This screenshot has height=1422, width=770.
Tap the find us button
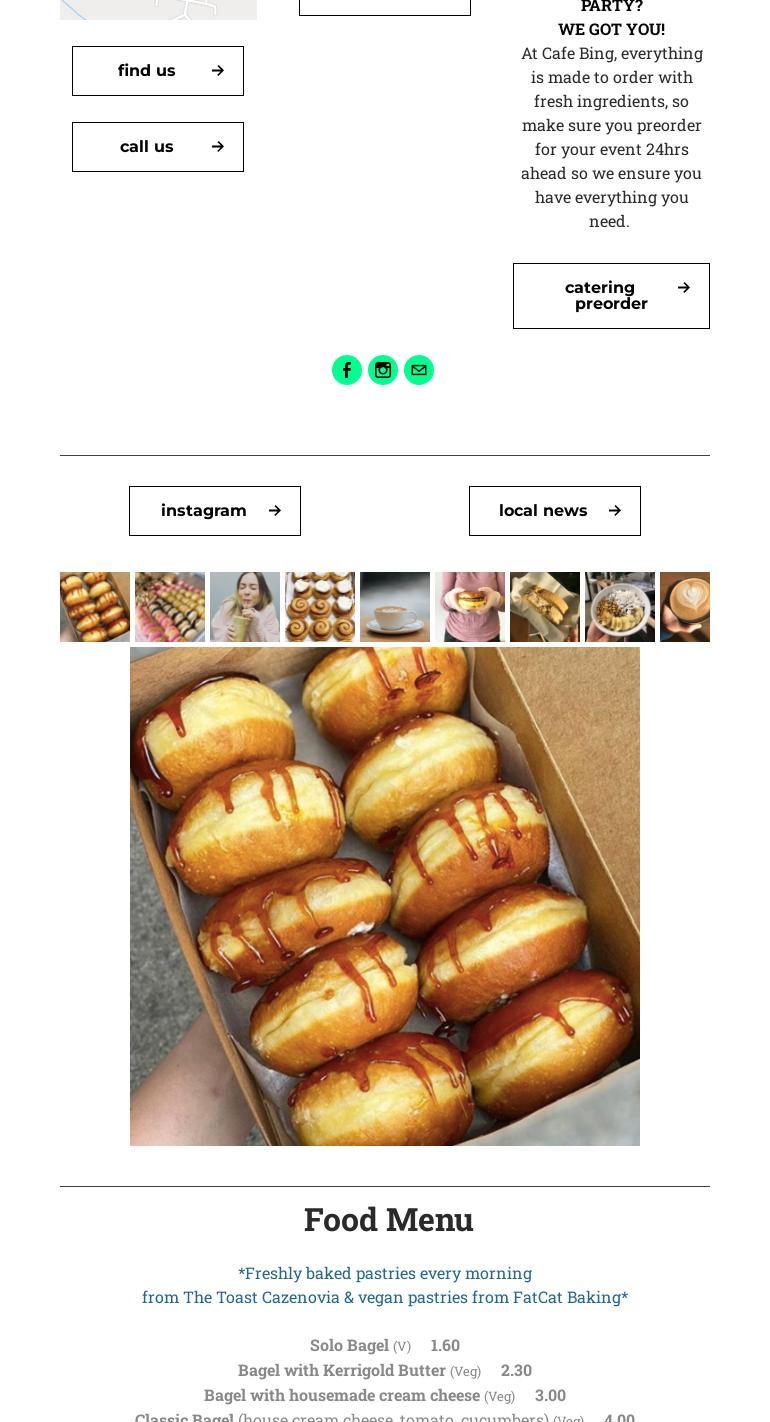(x=158, y=71)
